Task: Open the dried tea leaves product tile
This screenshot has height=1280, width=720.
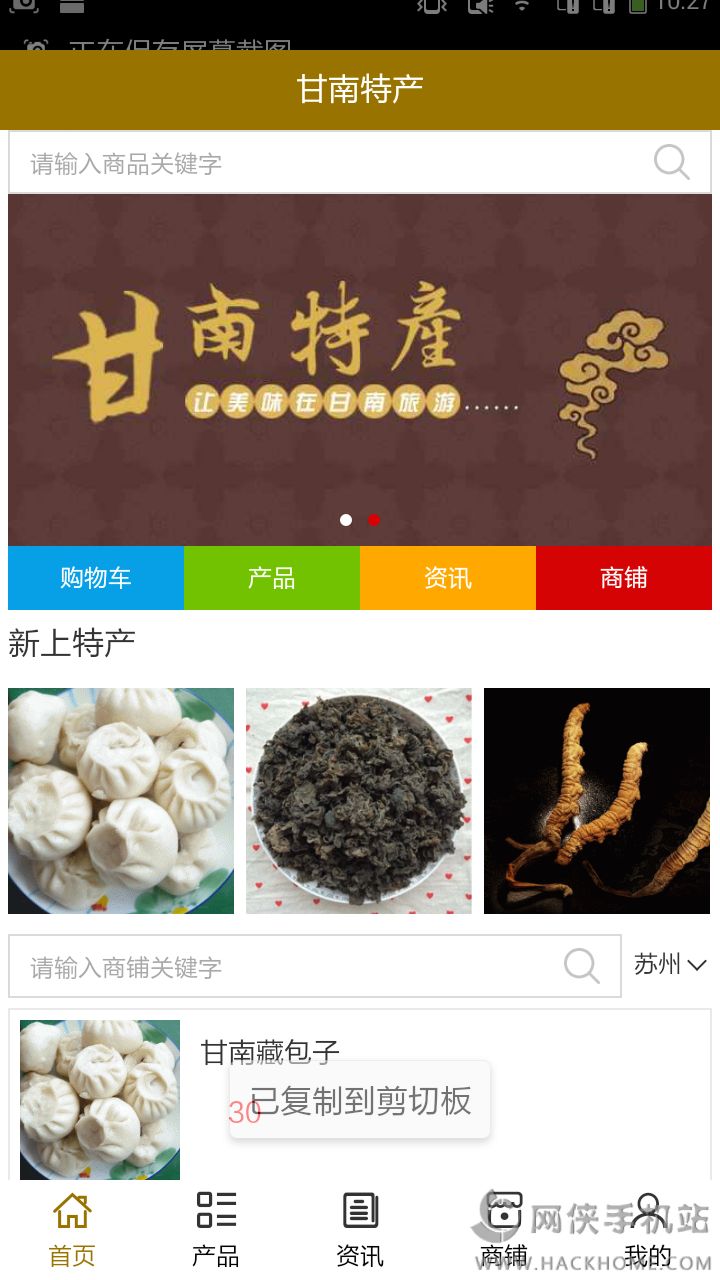Action: click(x=359, y=801)
